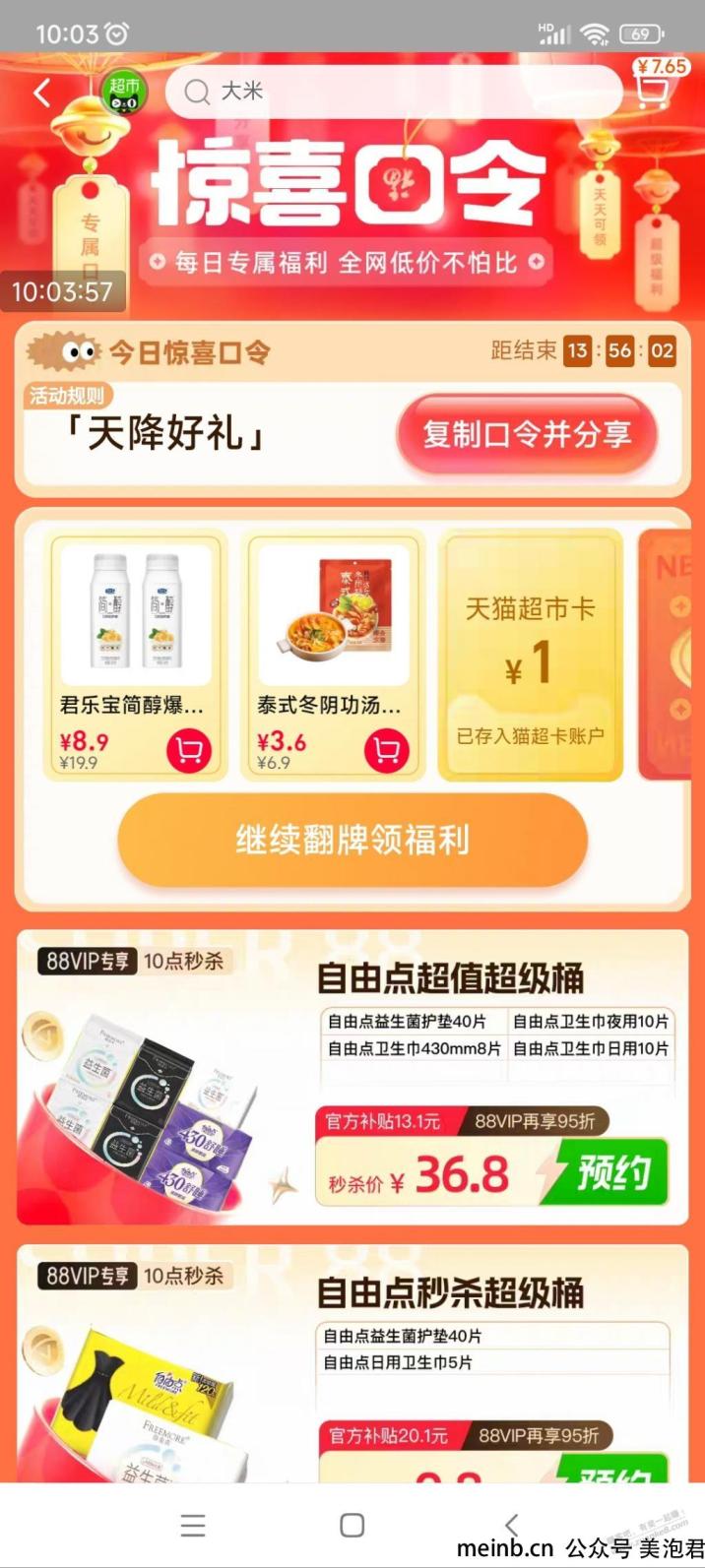Go back using the top-left arrow
The image size is (705, 1568).
41,94
